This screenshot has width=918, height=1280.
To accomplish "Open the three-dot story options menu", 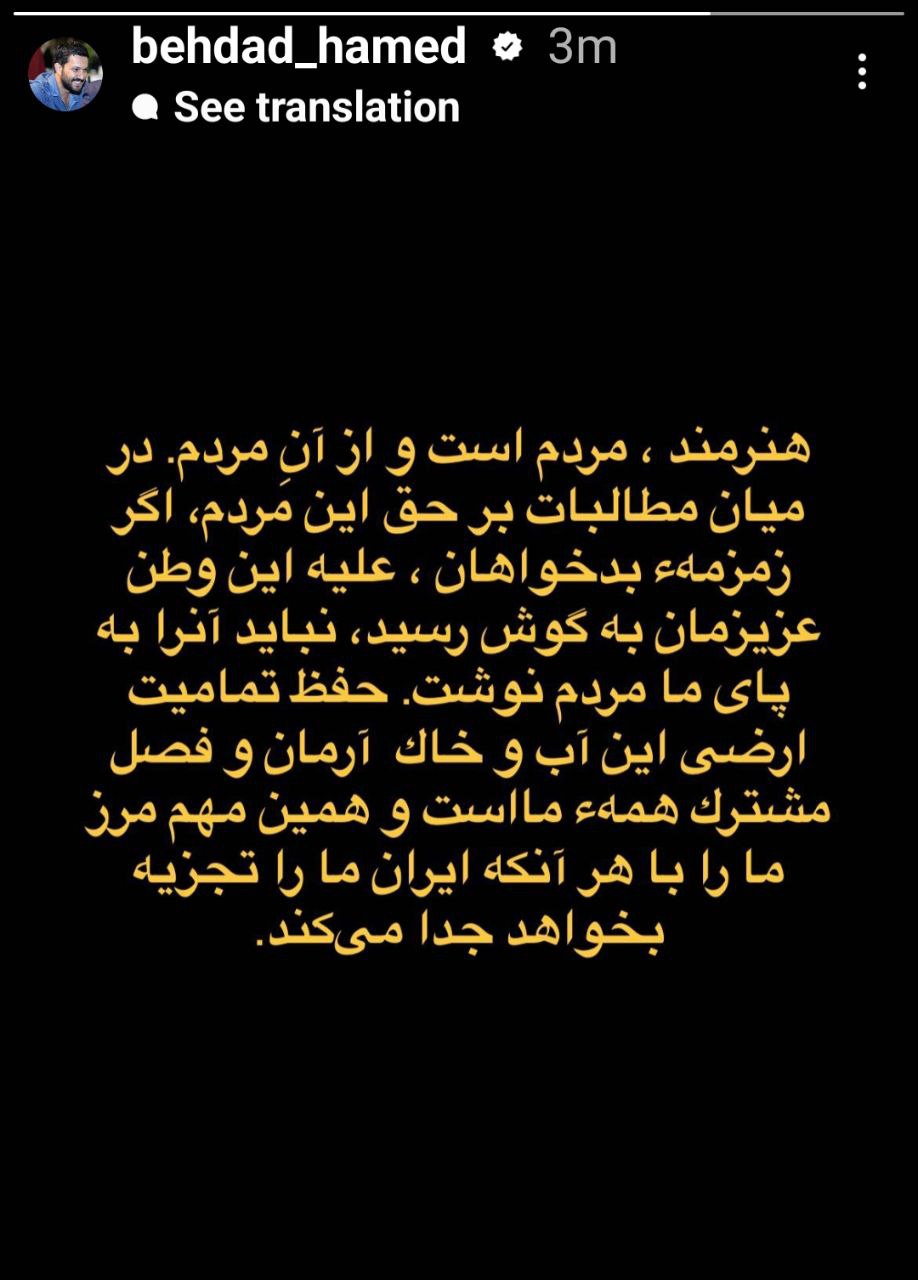I will click(x=862, y=72).
